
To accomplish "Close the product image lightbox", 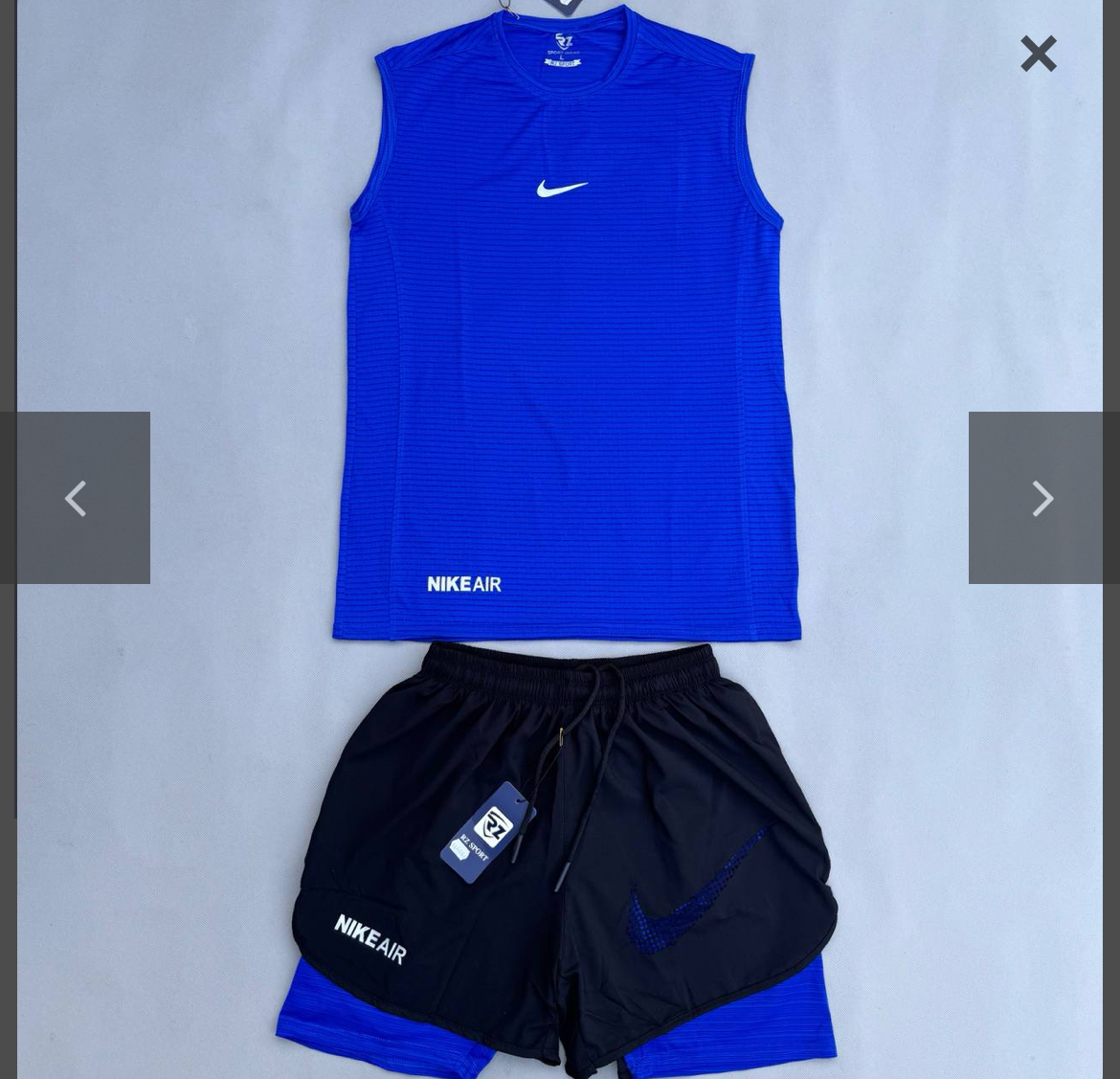I will click(1038, 54).
